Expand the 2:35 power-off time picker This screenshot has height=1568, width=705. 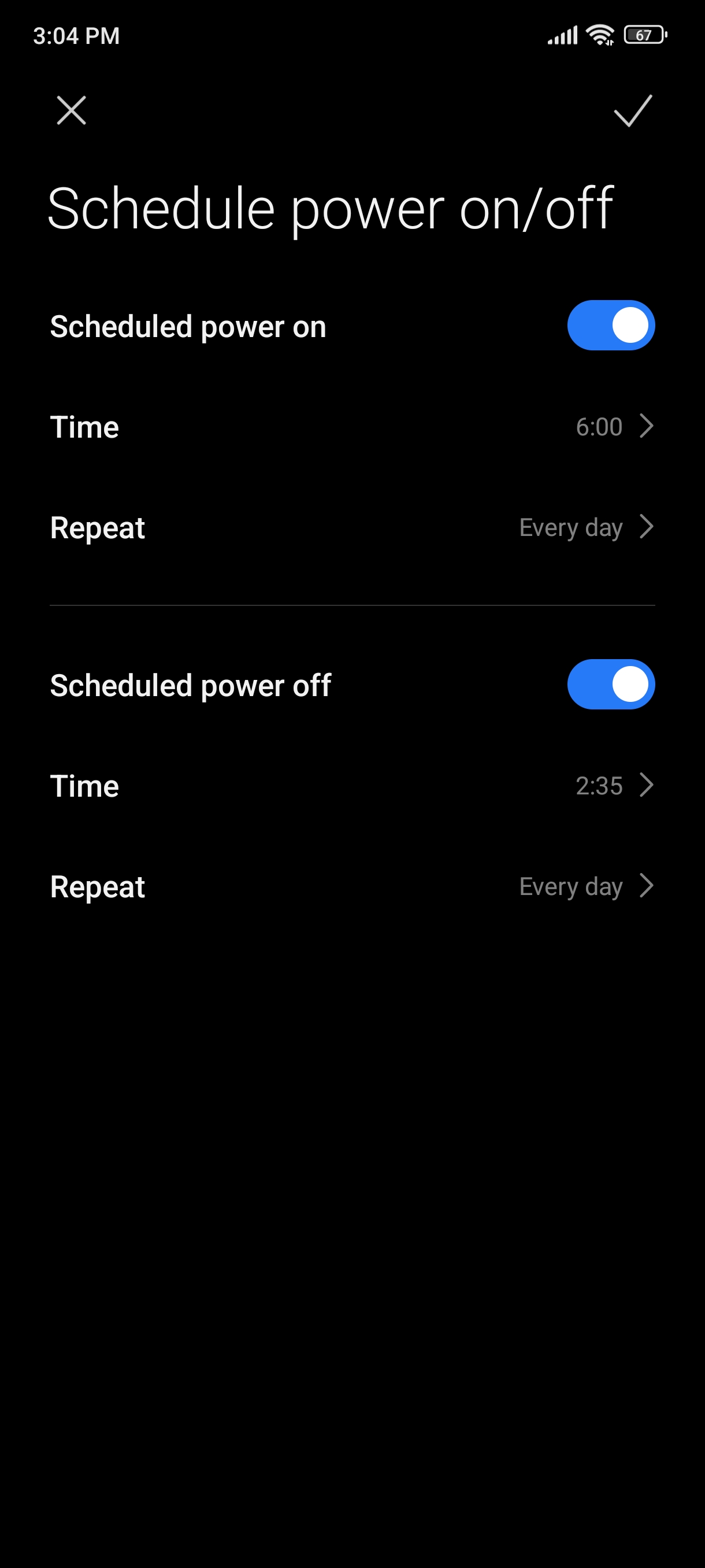(x=600, y=786)
